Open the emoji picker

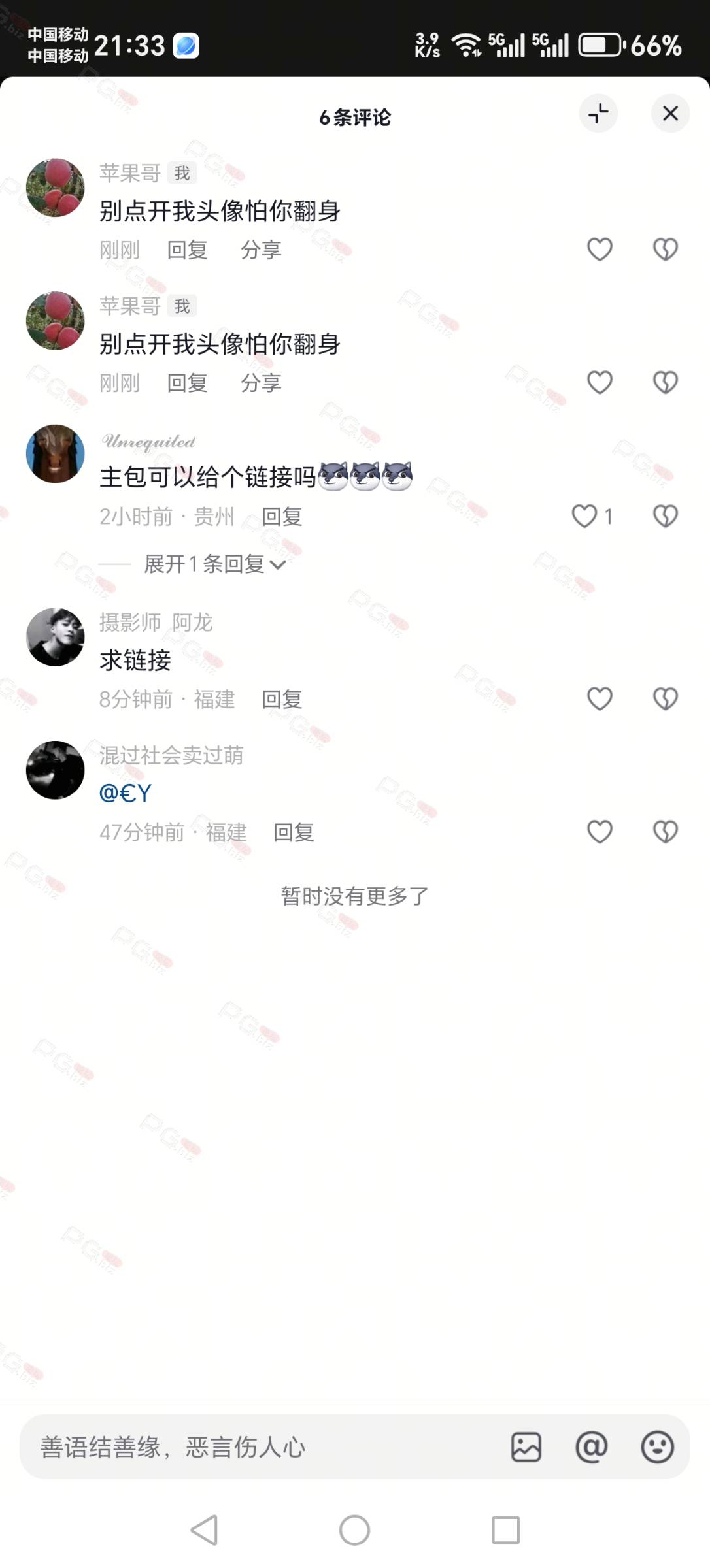click(658, 1447)
